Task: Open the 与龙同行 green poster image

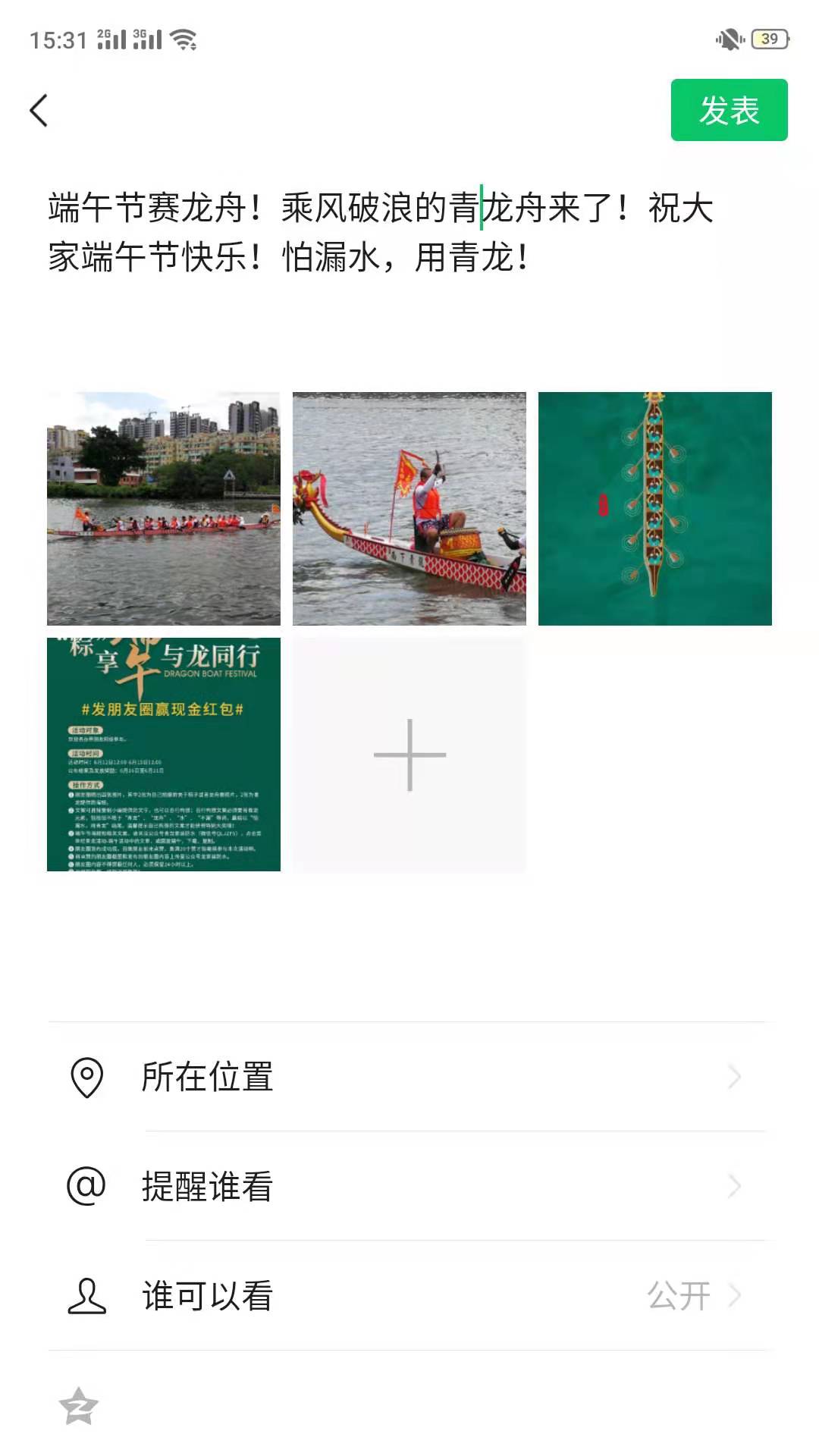Action: pyautogui.click(x=164, y=755)
